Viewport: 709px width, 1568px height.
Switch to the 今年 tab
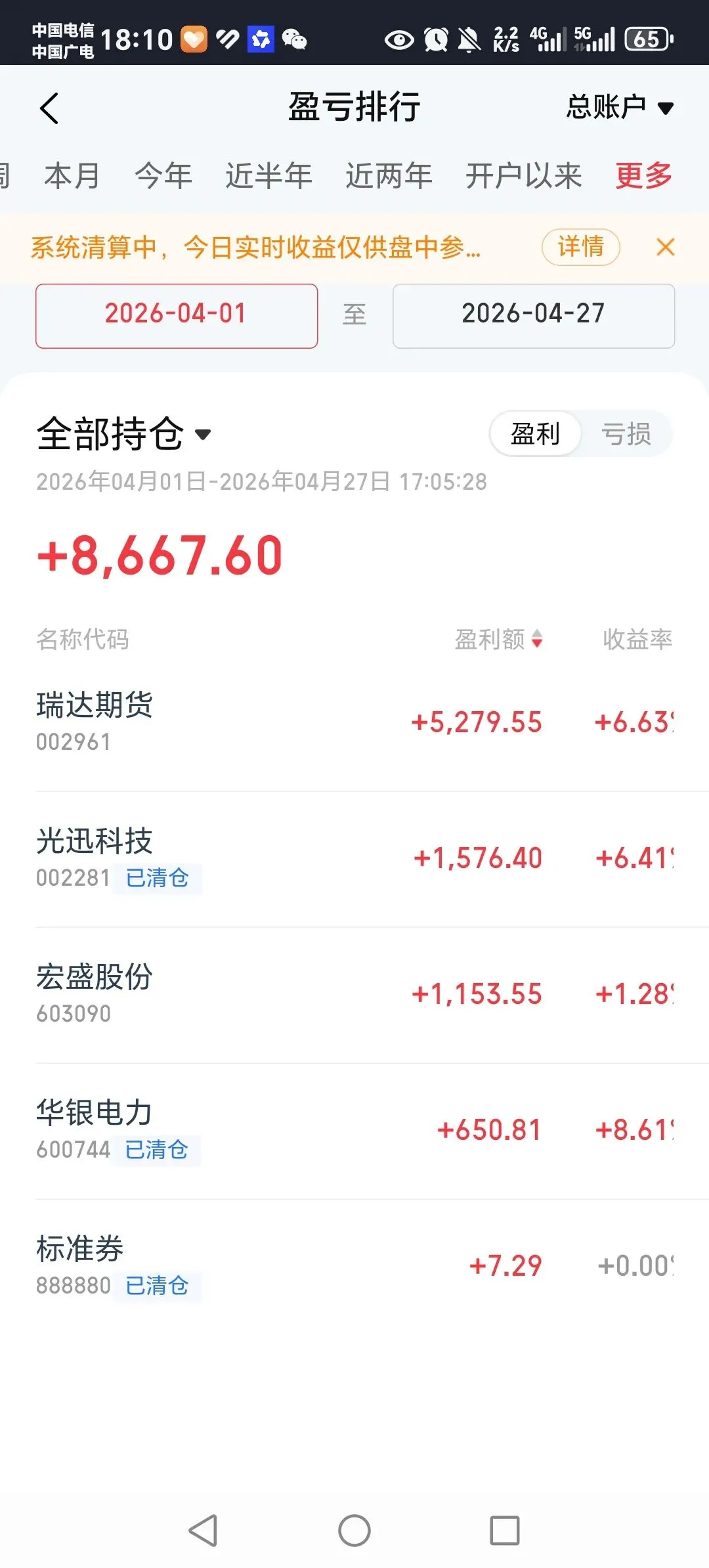163,176
